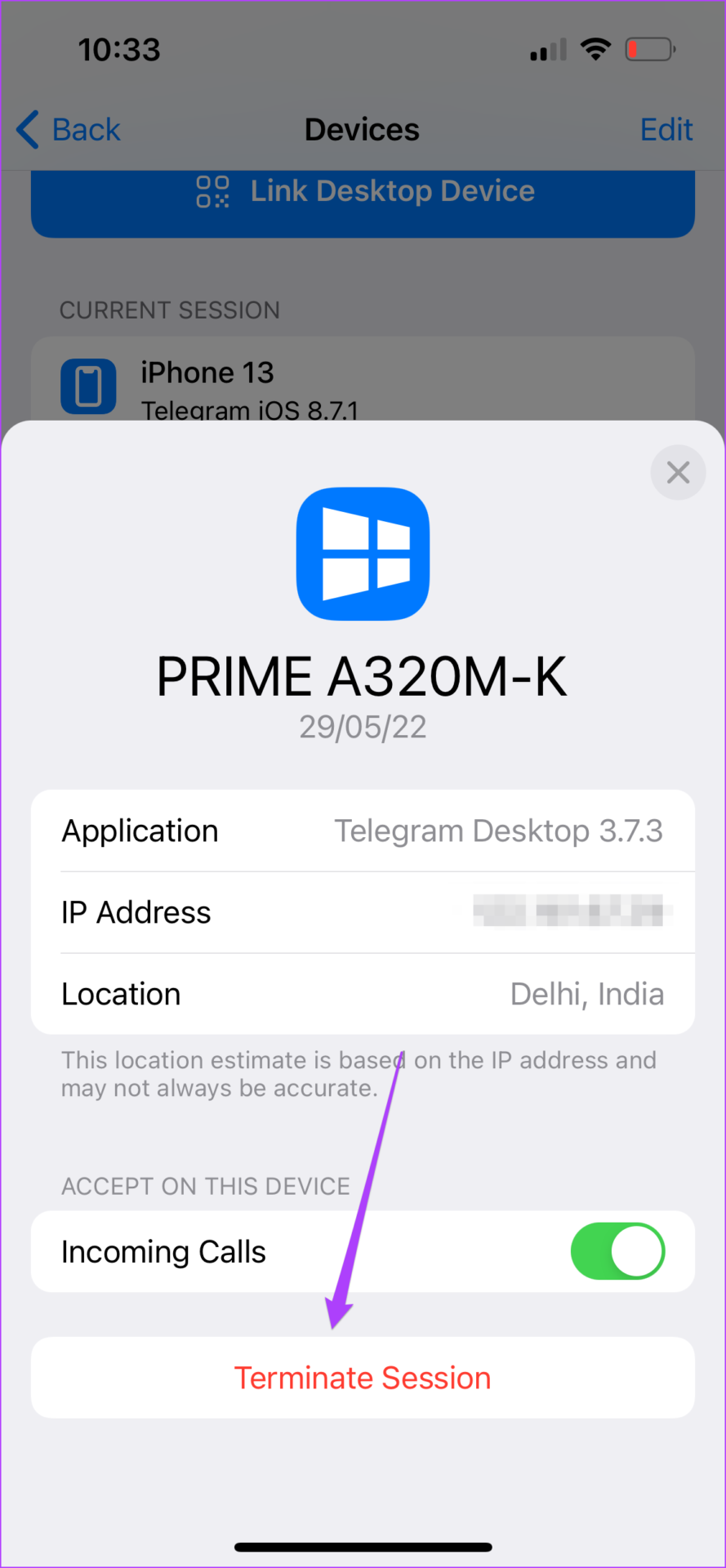Go back from Devices

69,130
